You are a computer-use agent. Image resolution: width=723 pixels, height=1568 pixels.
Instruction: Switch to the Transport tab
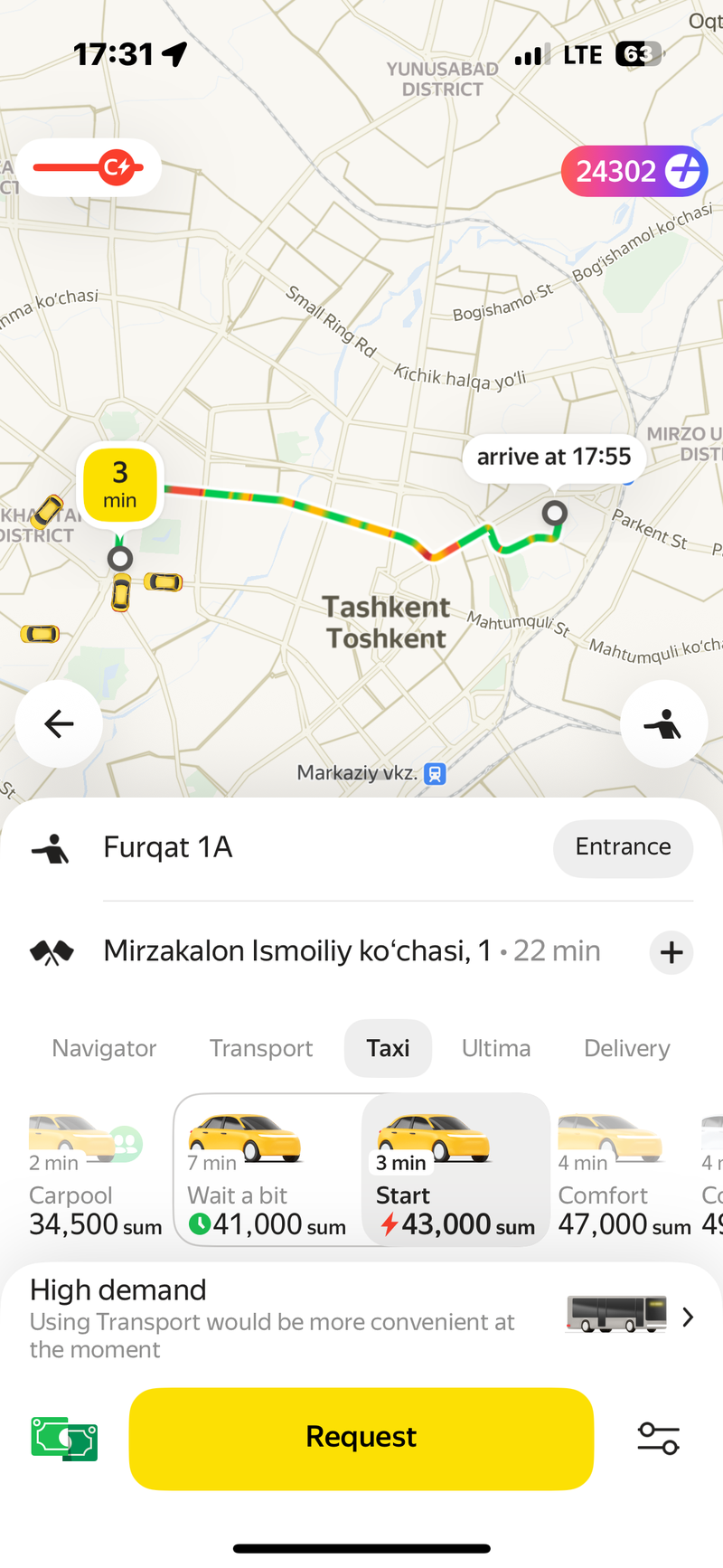tap(261, 1048)
